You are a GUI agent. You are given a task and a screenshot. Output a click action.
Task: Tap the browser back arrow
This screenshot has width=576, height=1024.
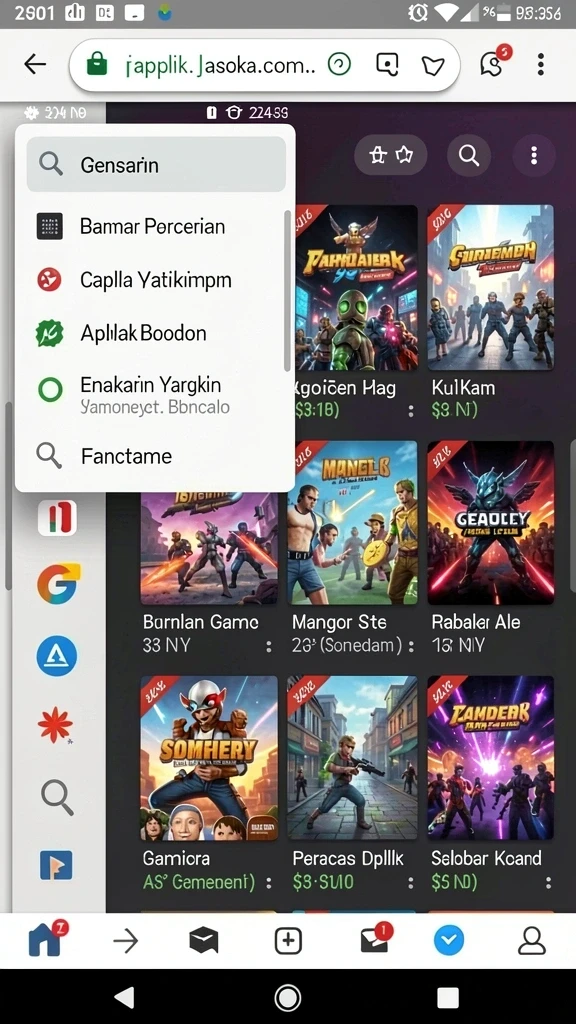pyautogui.click(x=35, y=64)
